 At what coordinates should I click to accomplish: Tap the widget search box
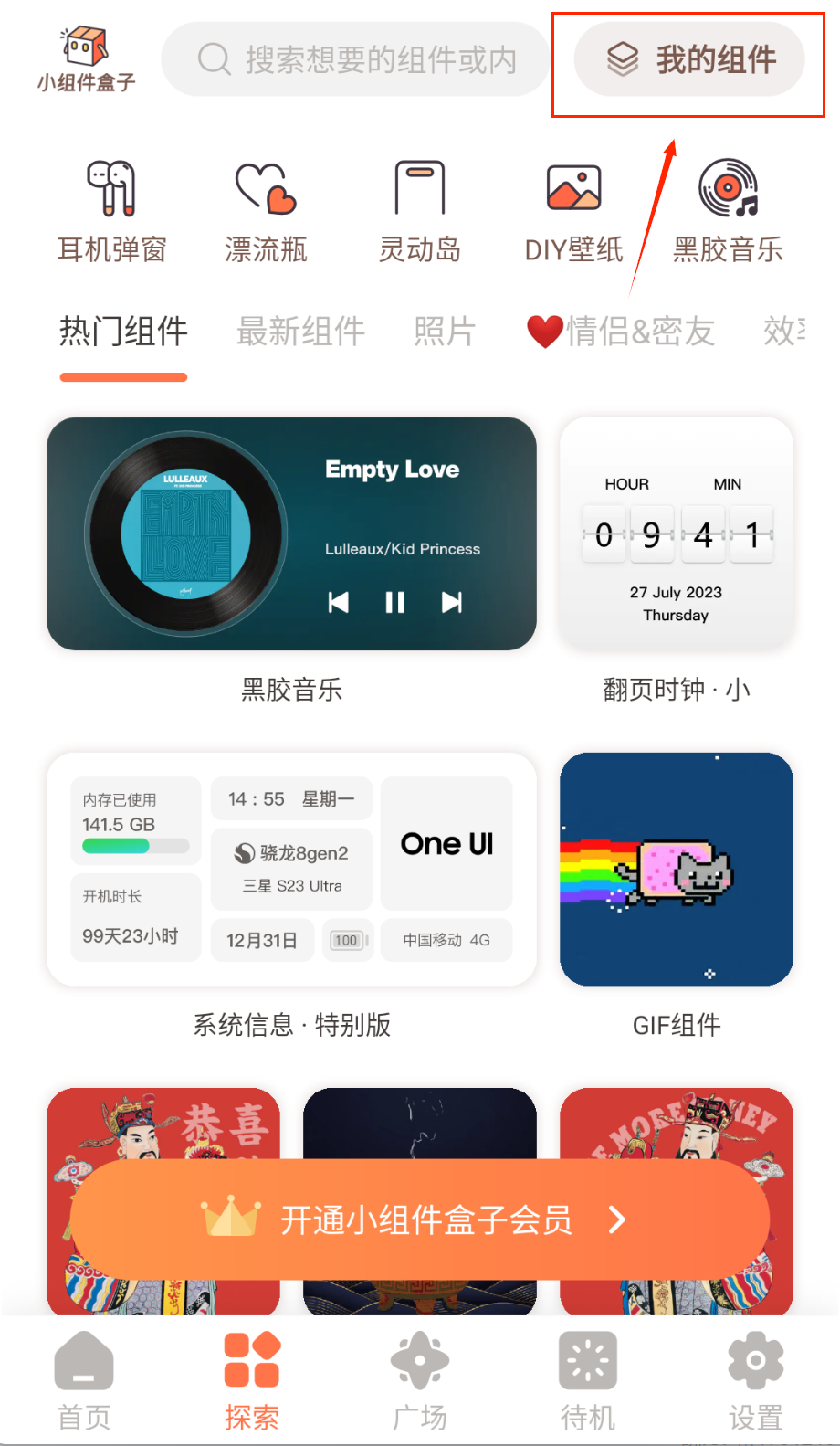pyautogui.click(x=356, y=60)
